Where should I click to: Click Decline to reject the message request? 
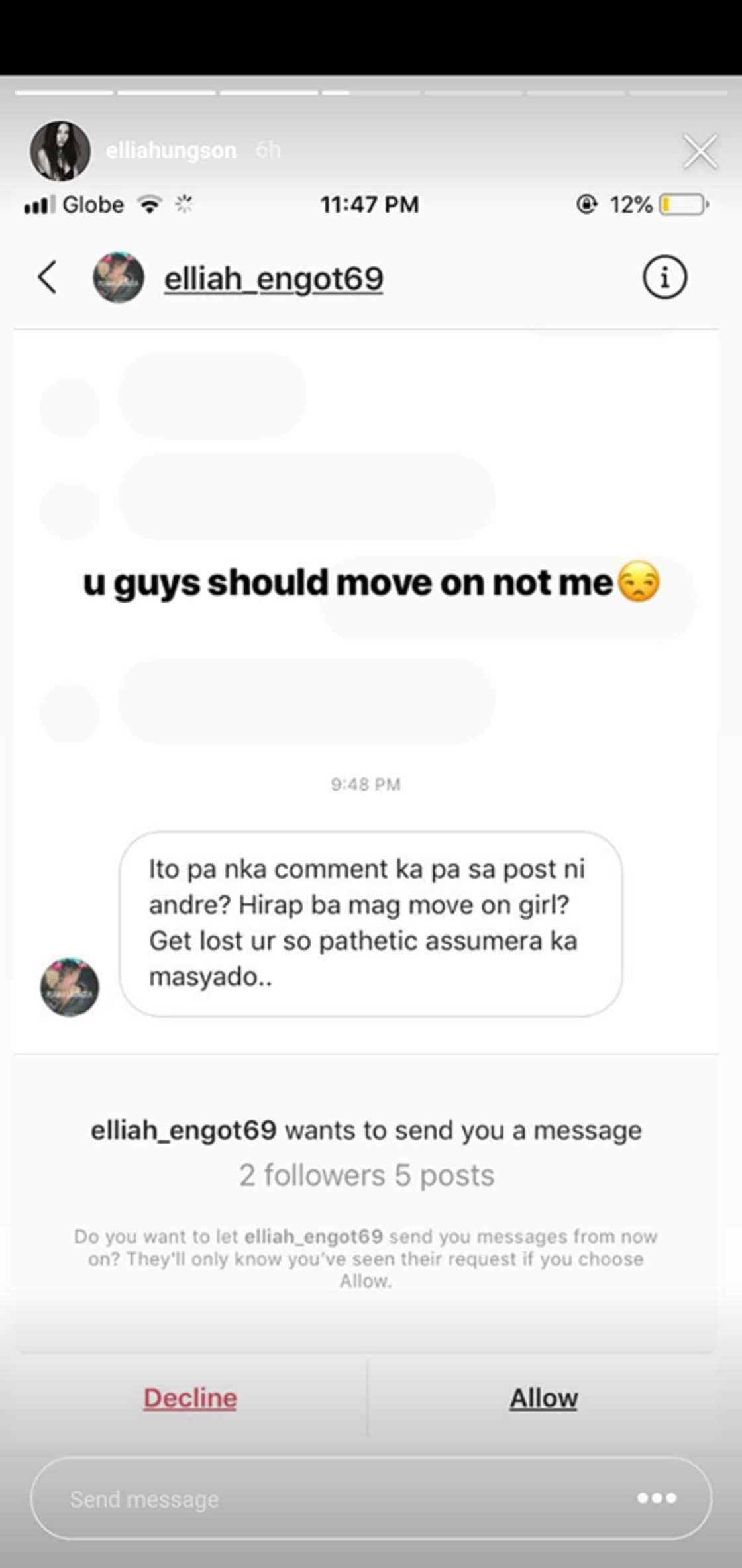(189, 1397)
